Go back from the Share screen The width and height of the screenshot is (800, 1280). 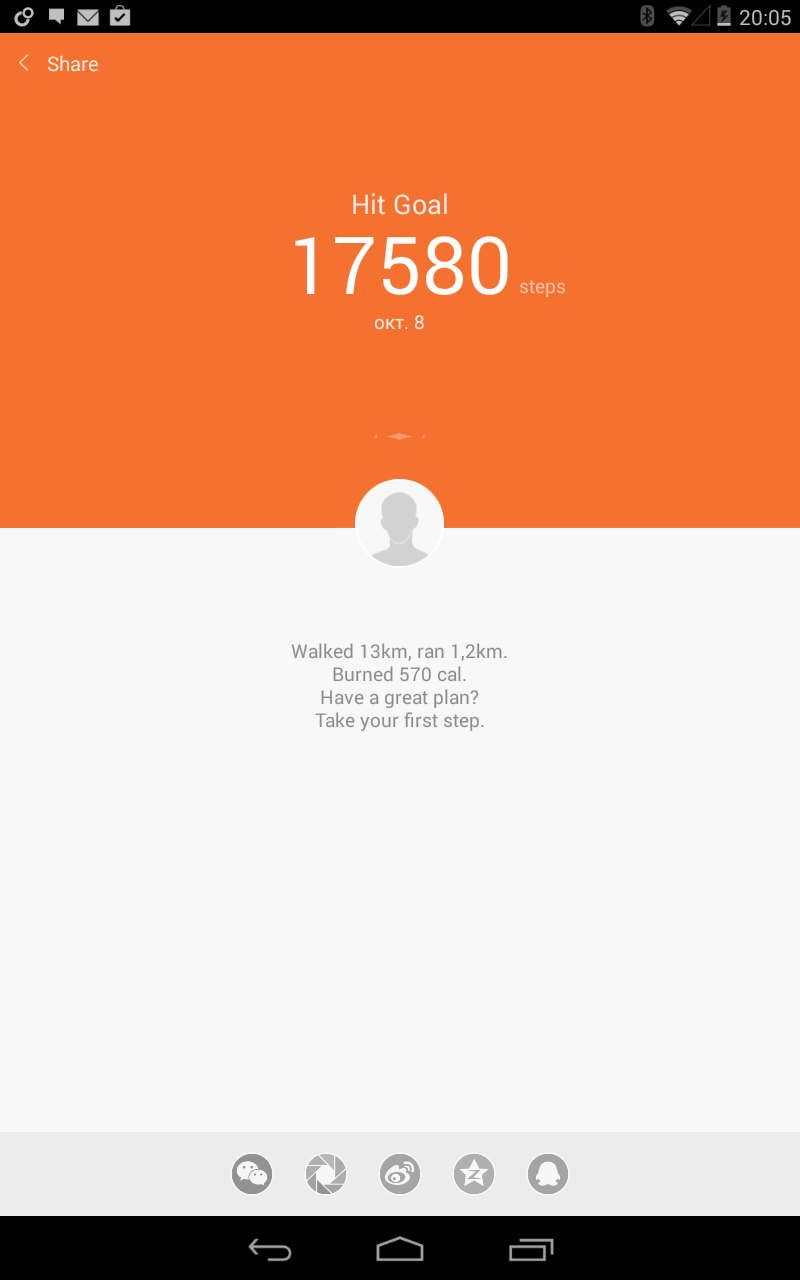click(x=25, y=64)
